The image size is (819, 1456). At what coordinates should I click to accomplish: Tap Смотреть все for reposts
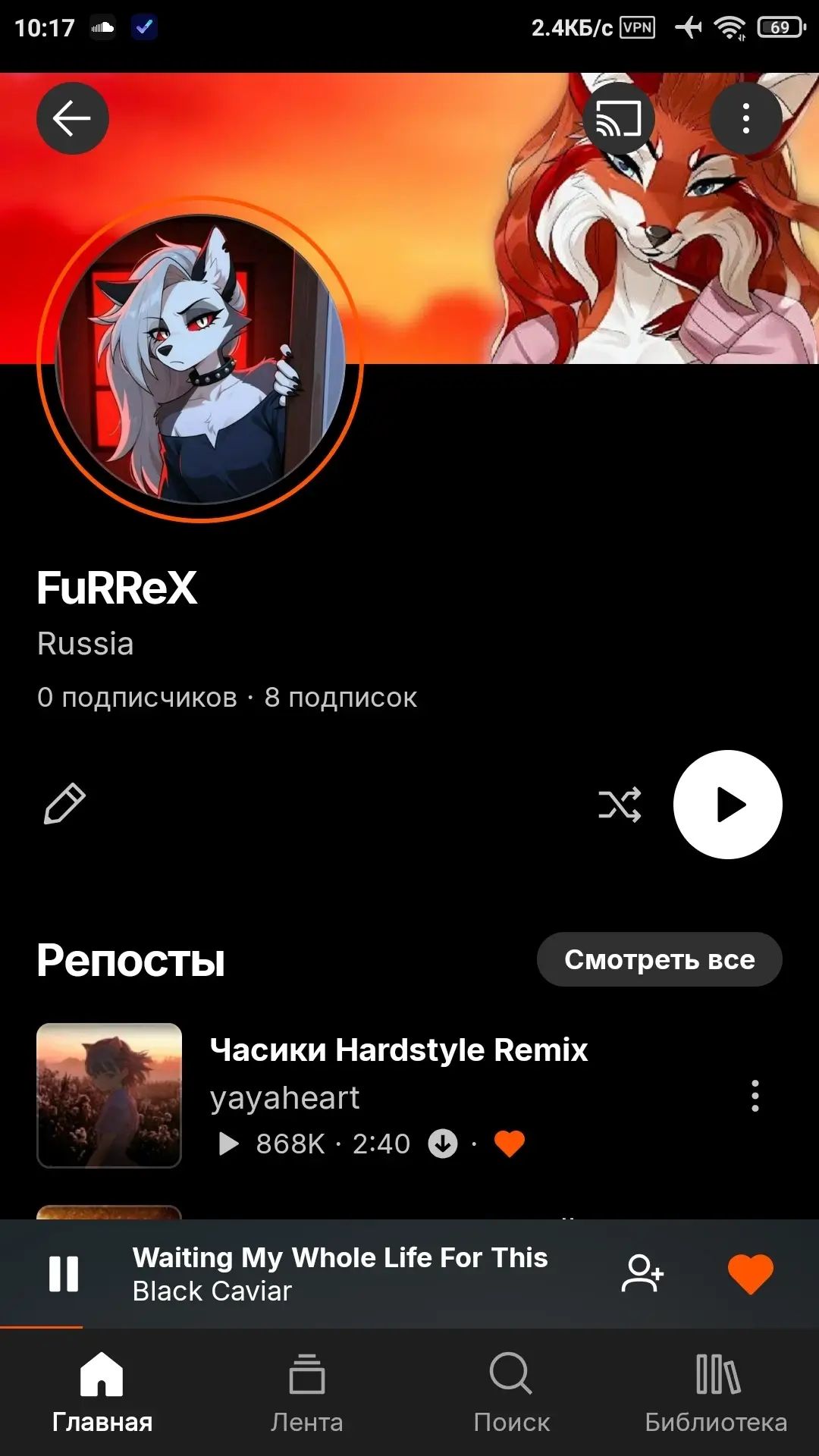[660, 959]
